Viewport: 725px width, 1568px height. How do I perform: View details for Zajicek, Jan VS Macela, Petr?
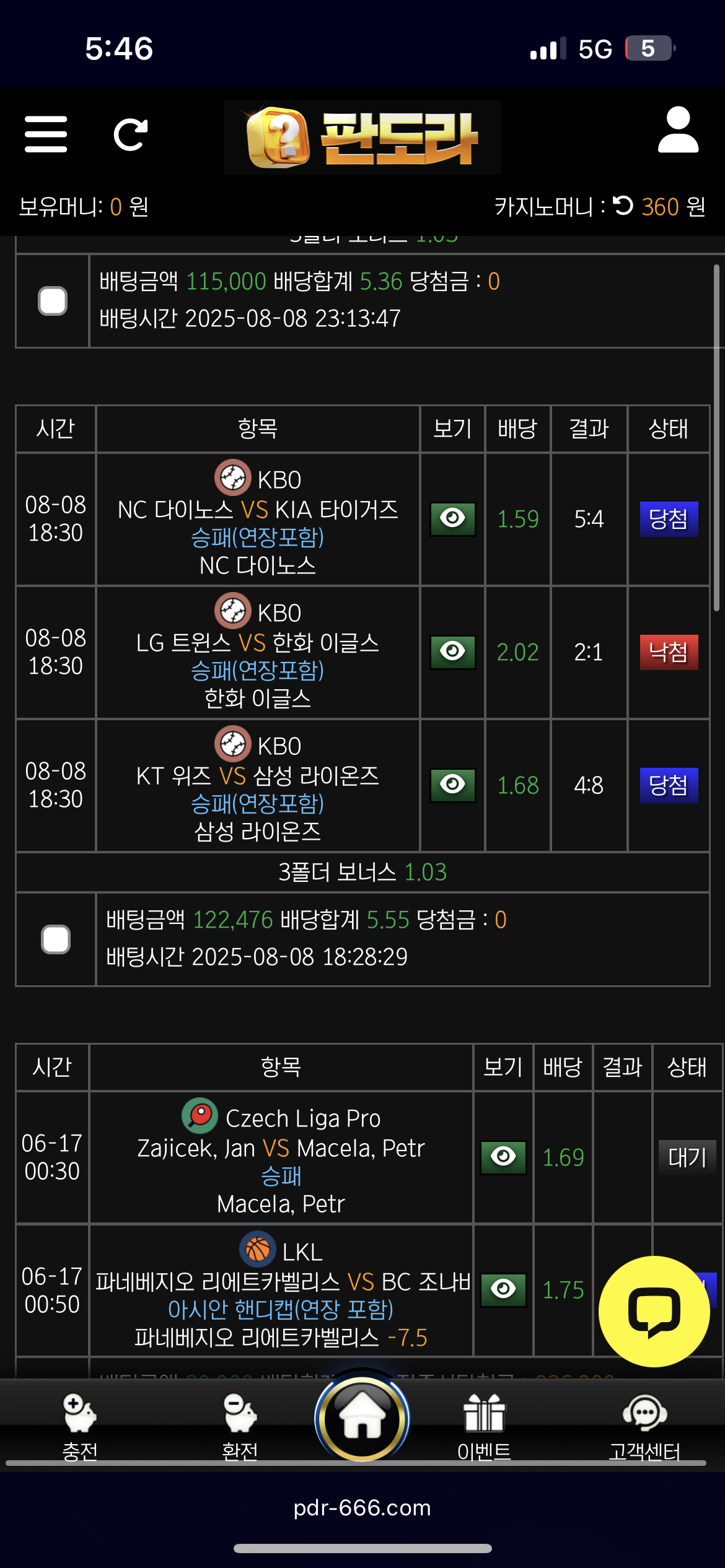(x=503, y=1157)
